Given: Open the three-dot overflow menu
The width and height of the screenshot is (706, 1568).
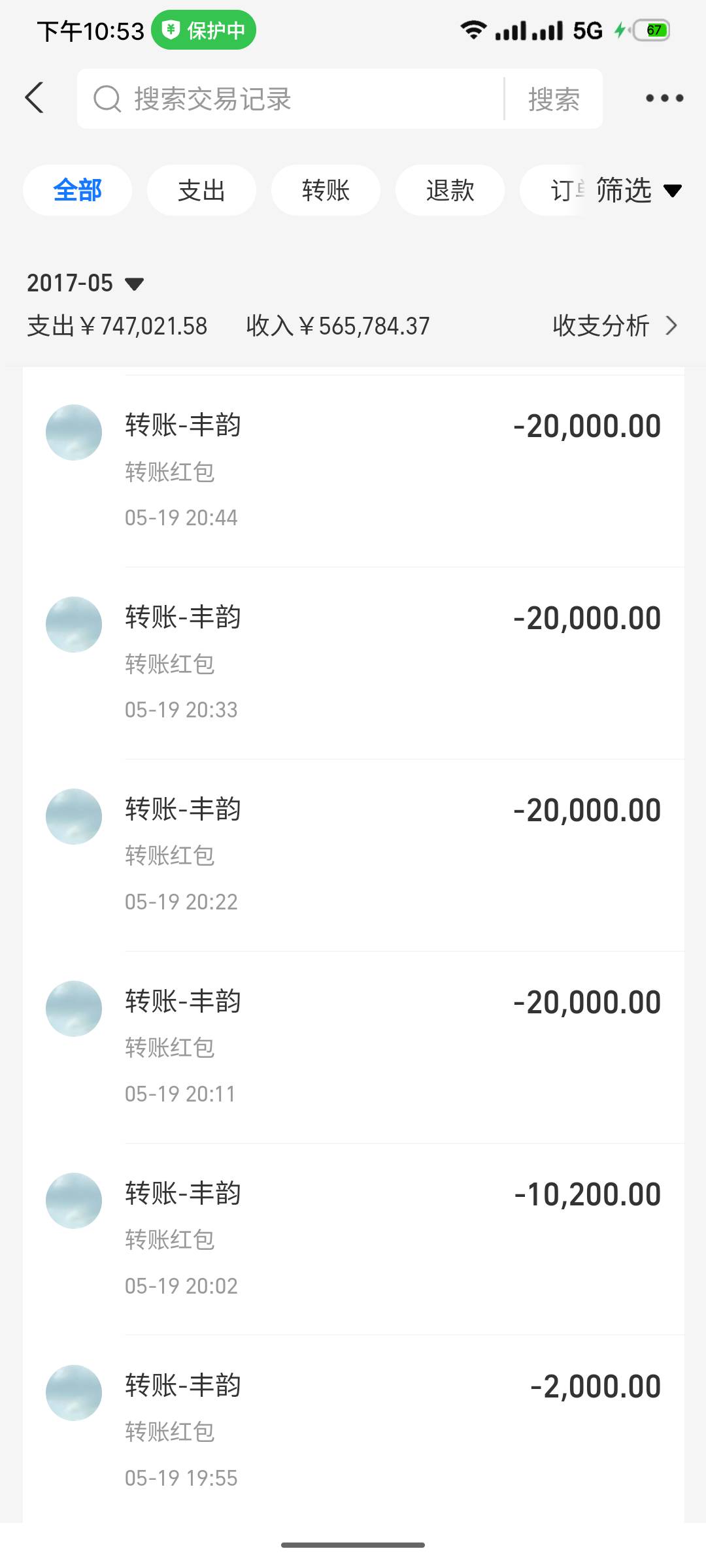Looking at the screenshot, I should (x=664, y=98).
